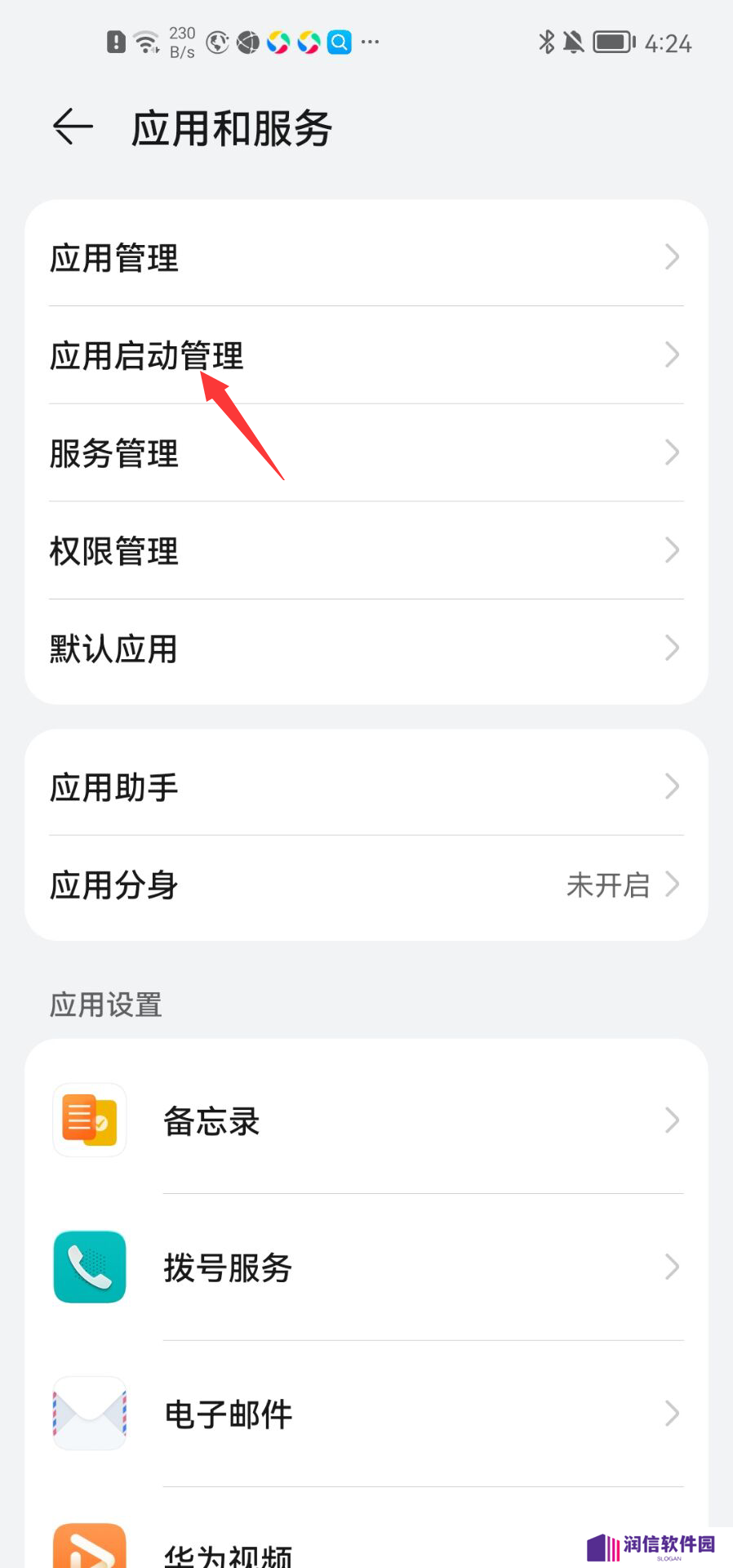Viewport: 733px width, 1568px height.
Task: Open 备忘录 app settings
Action: tap(366, 1120)
